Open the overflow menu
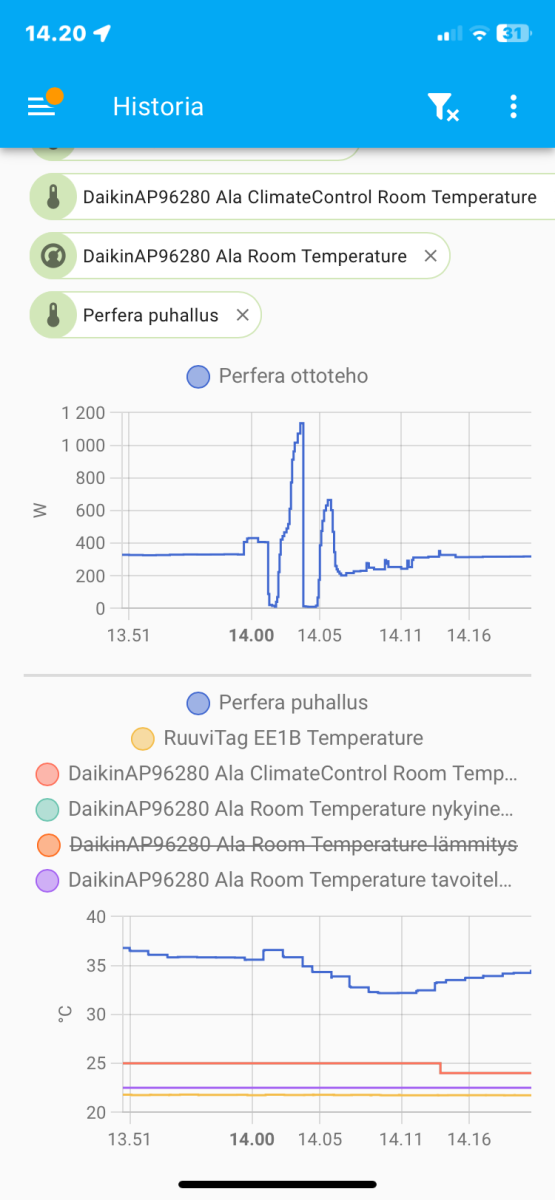Screen dimensions: 555x1200 point(513,106)
